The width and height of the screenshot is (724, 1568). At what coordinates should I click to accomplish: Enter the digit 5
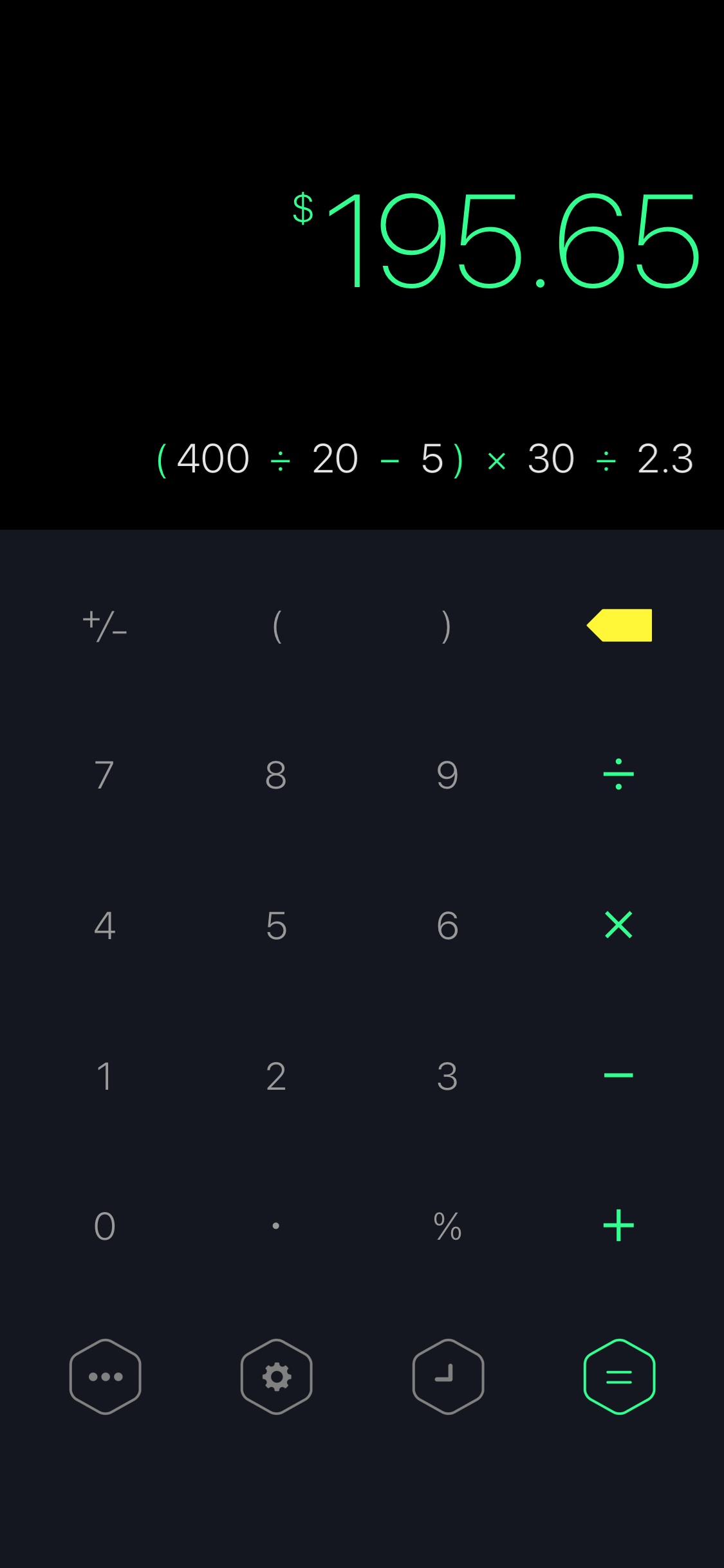(276, 925)
